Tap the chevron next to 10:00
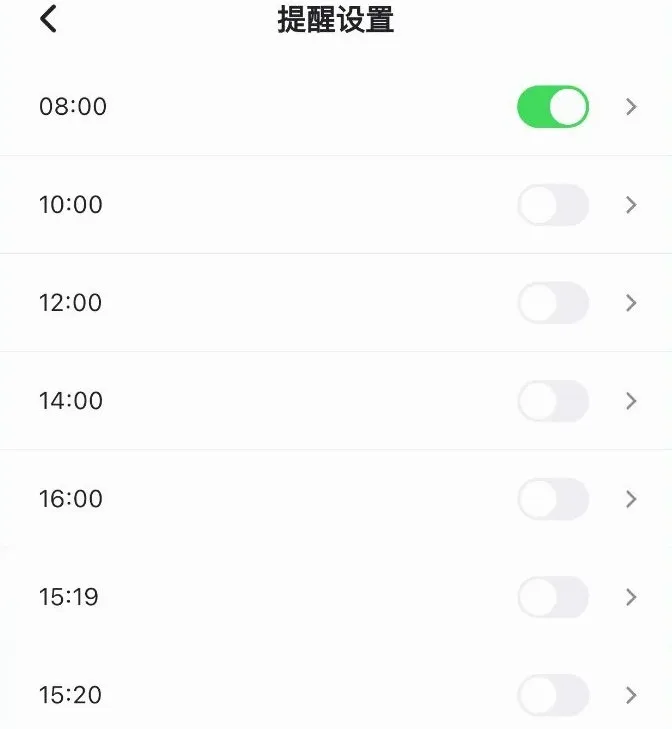The width and height of the screenshot is (672, 729). pyautogui.click(x=631, y=205)
